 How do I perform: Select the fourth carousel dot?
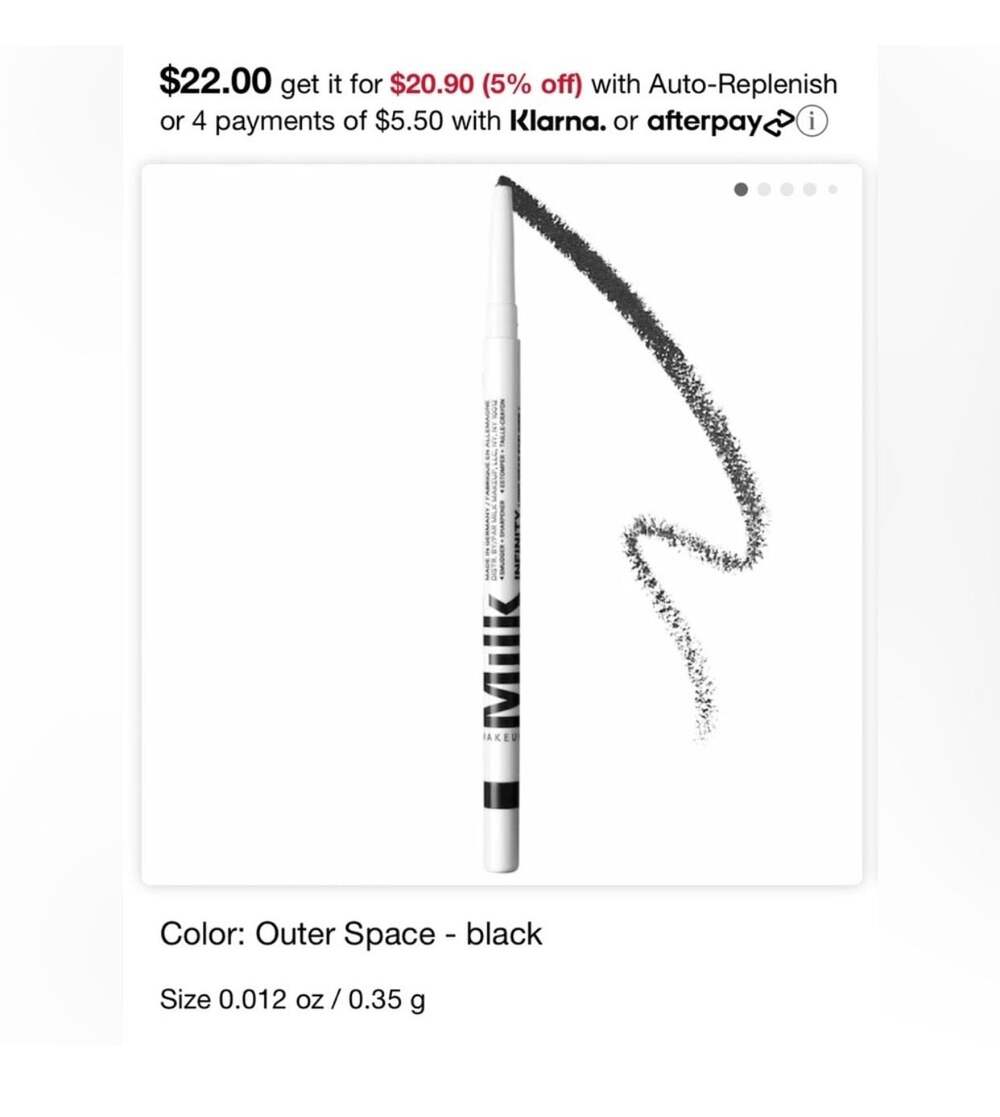point(810,188)
